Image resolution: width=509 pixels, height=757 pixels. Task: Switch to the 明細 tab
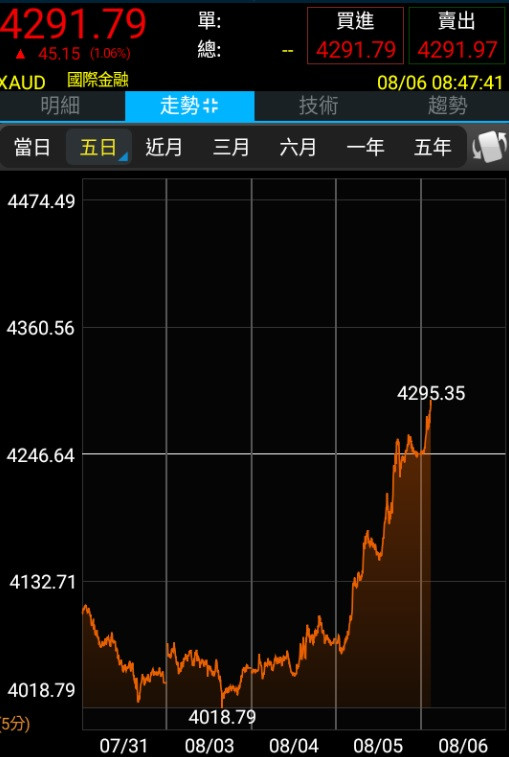[x=60, y=105]
